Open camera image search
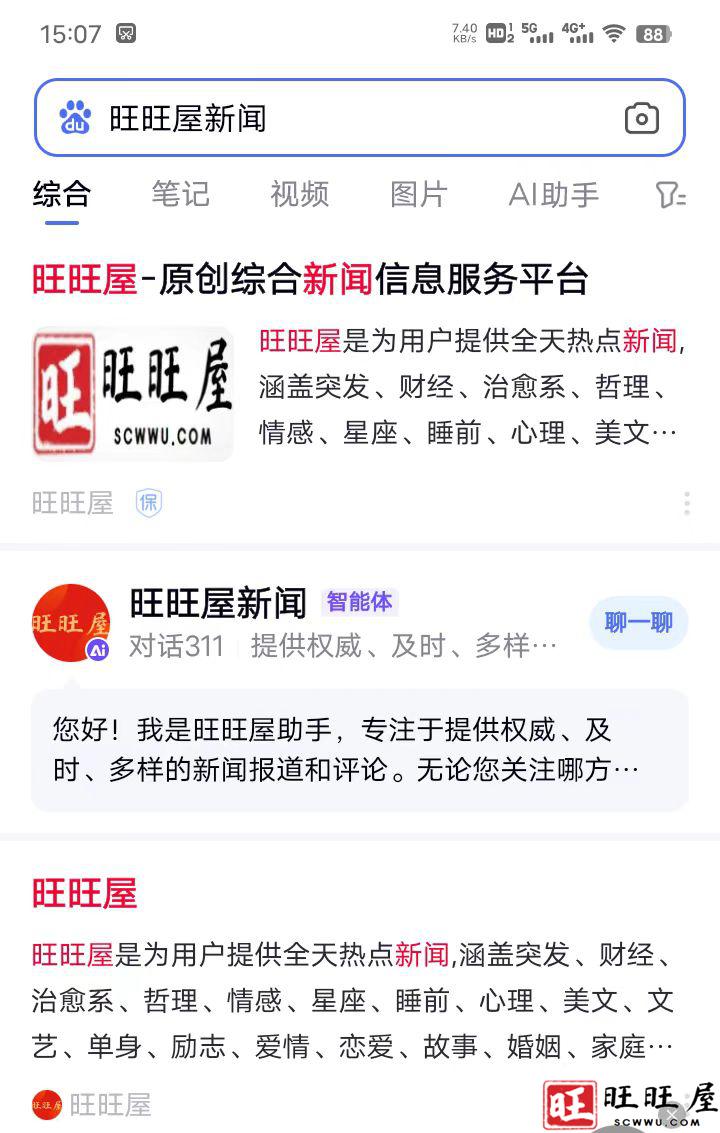This screenshot has height=1133, width=720. click(x=641, y=119)
